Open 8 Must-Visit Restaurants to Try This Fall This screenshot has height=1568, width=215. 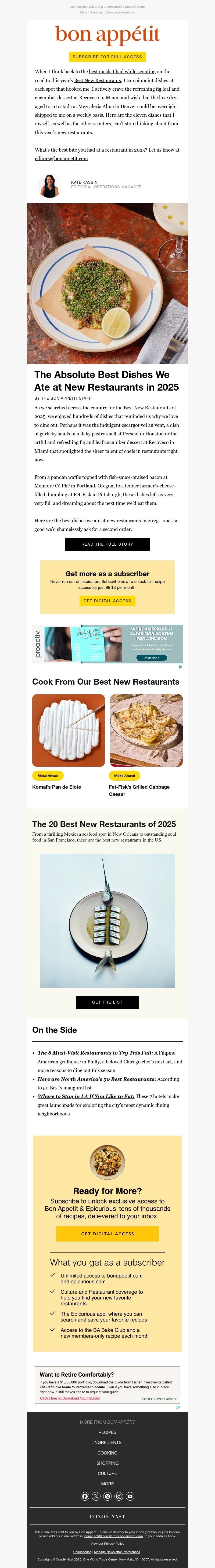(95, 1052)
